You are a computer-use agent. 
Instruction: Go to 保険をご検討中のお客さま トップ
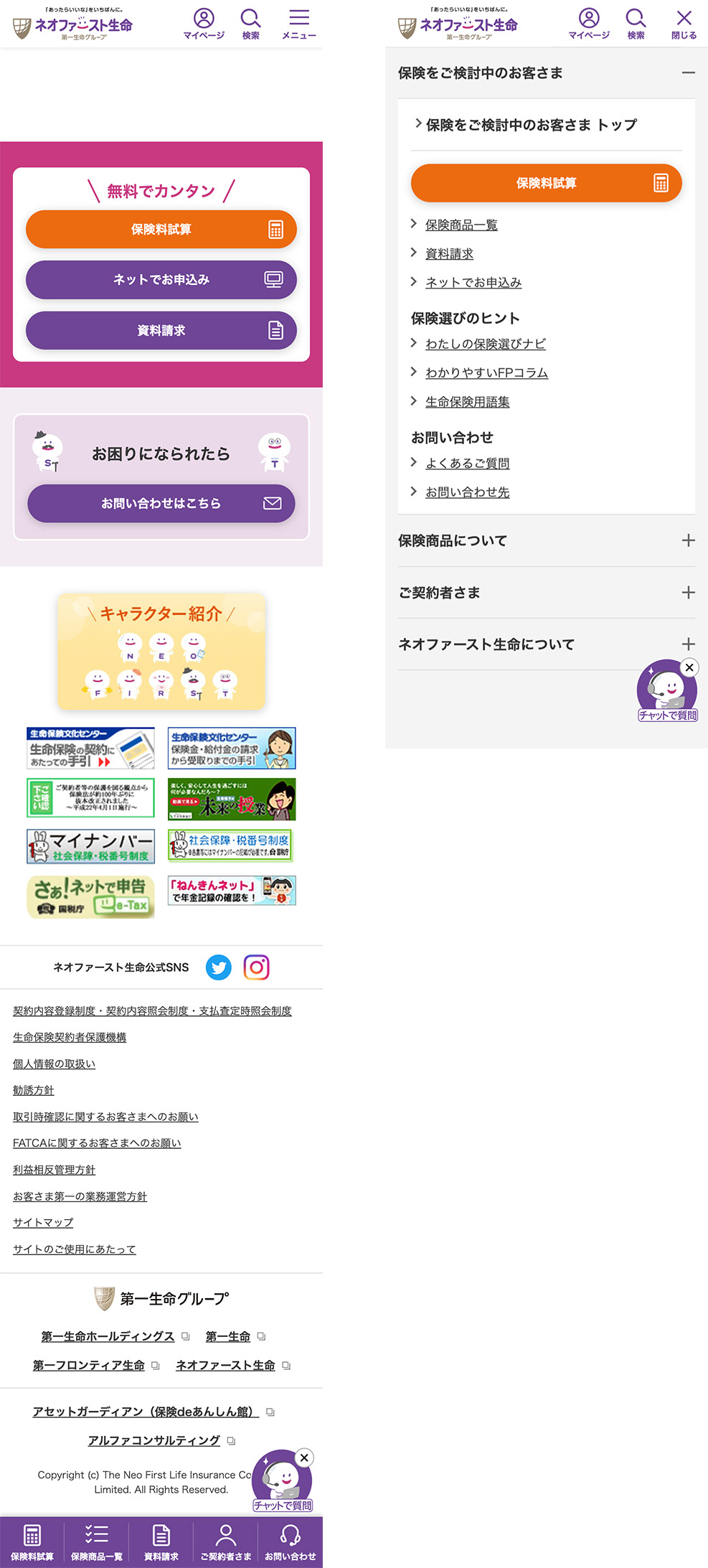pyautogui.click(x=531, y=125)
